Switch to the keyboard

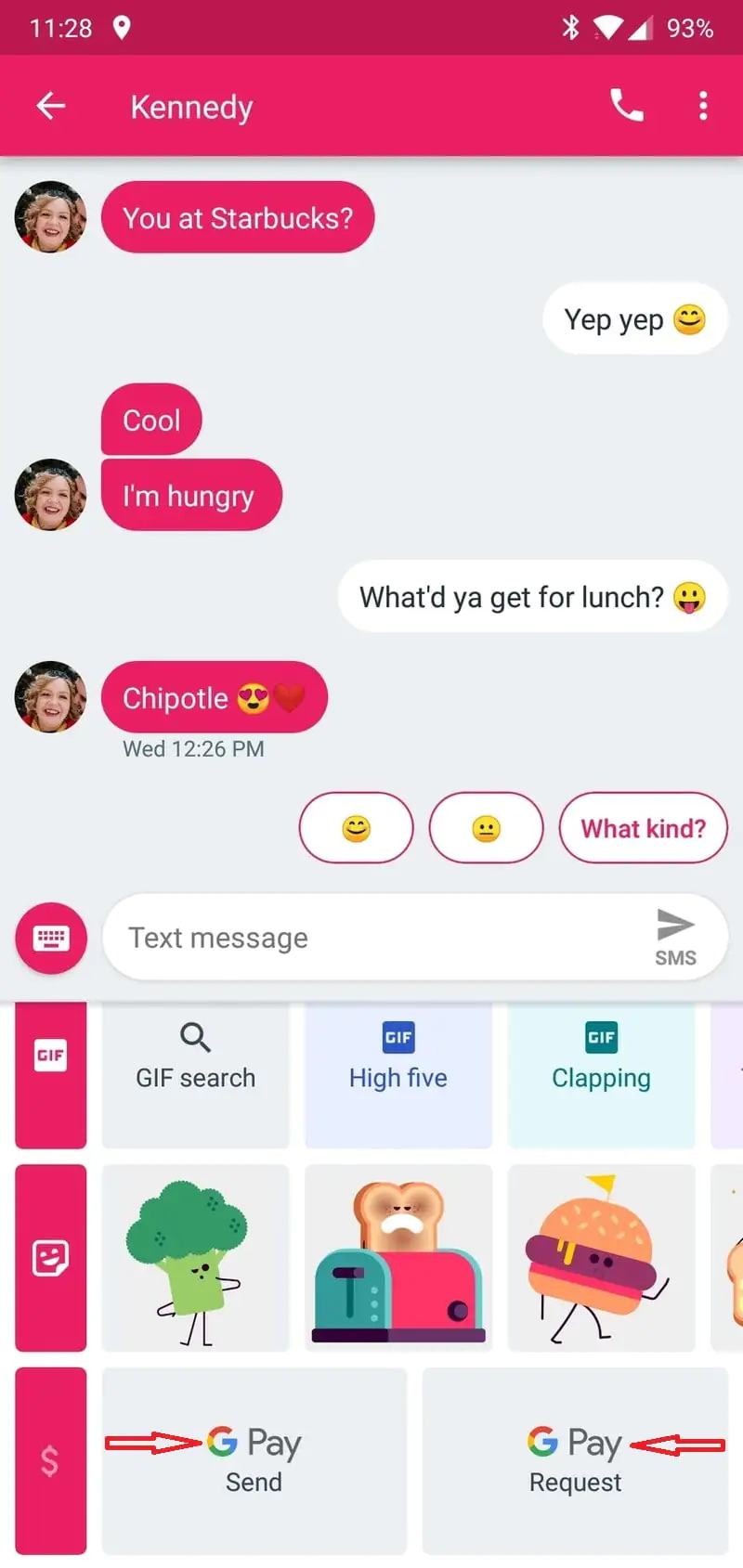pos(51,938)
